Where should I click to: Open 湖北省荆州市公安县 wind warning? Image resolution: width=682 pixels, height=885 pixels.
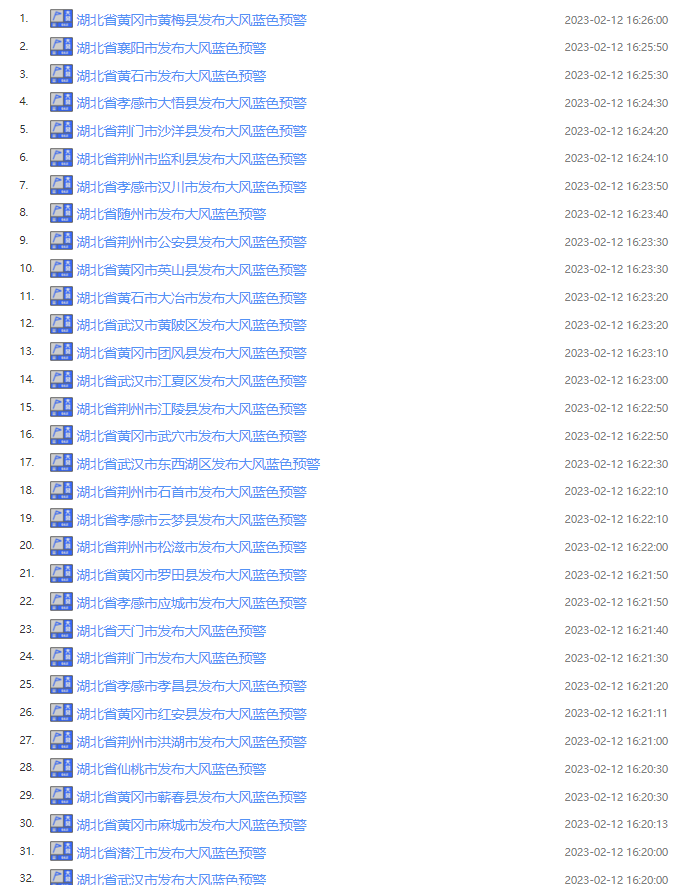(x=191, y=242)
